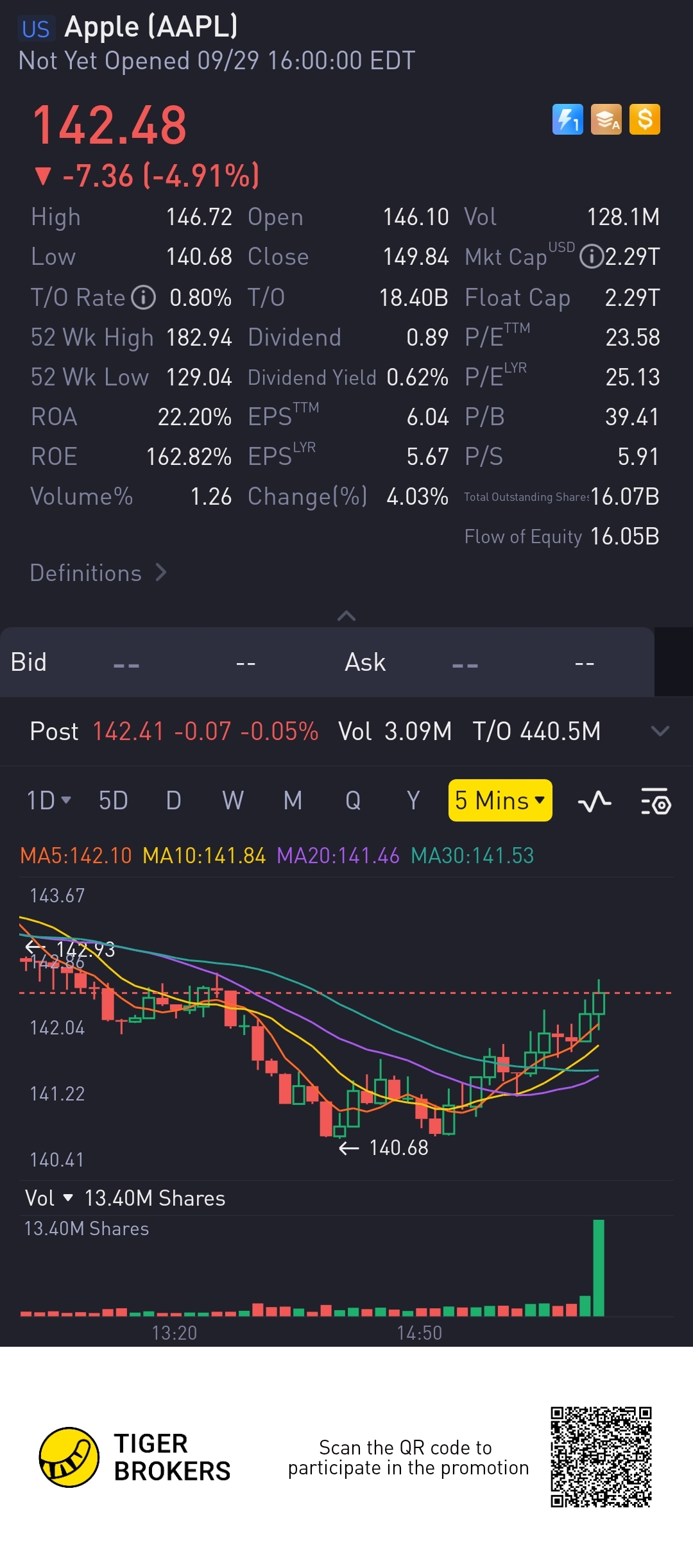The height and width of the screenshot is (1568, 693).
Task: Open the Definitions link
Action: click(x=98, y=573)
